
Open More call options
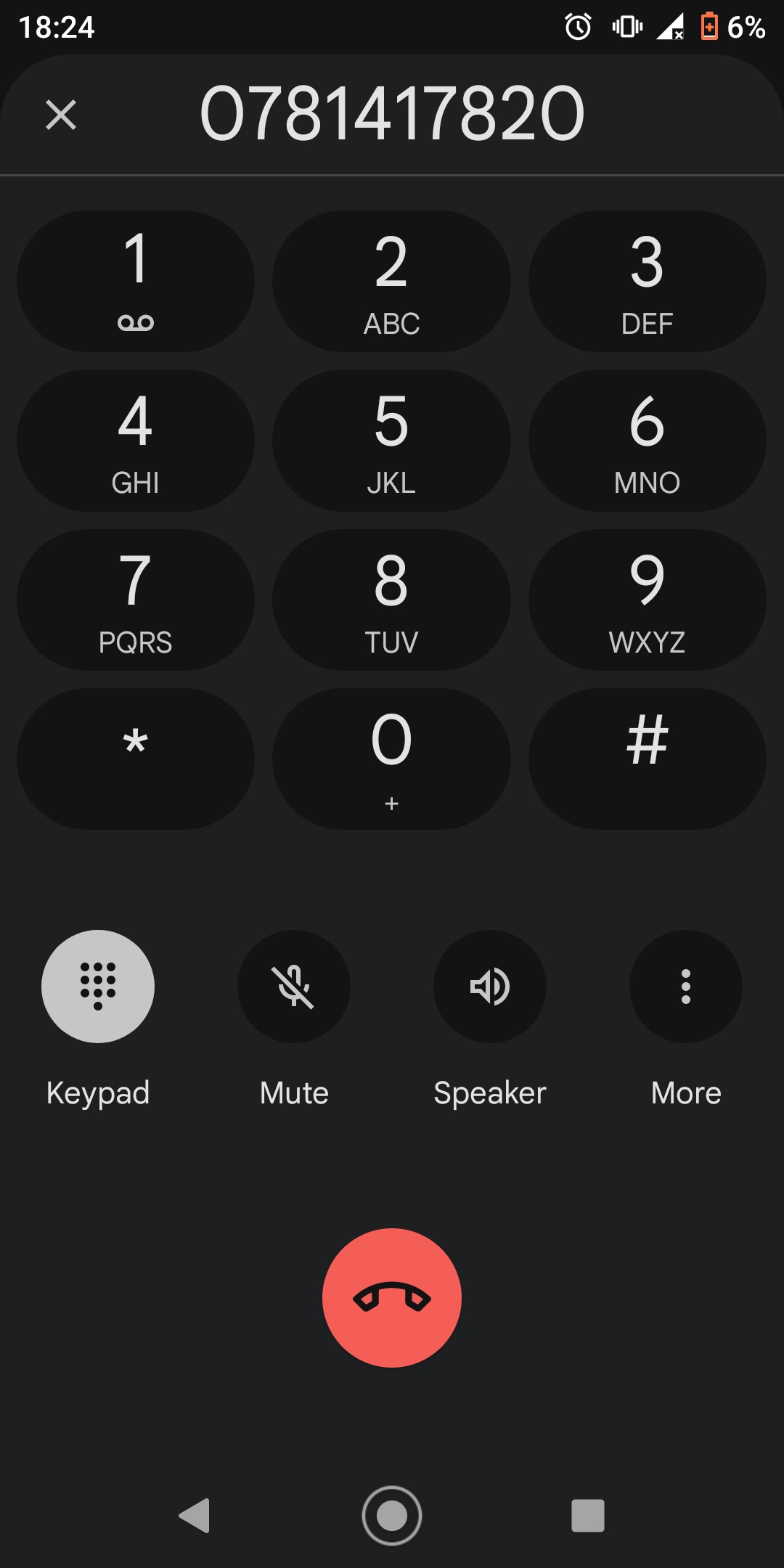(x=686, y=987)
